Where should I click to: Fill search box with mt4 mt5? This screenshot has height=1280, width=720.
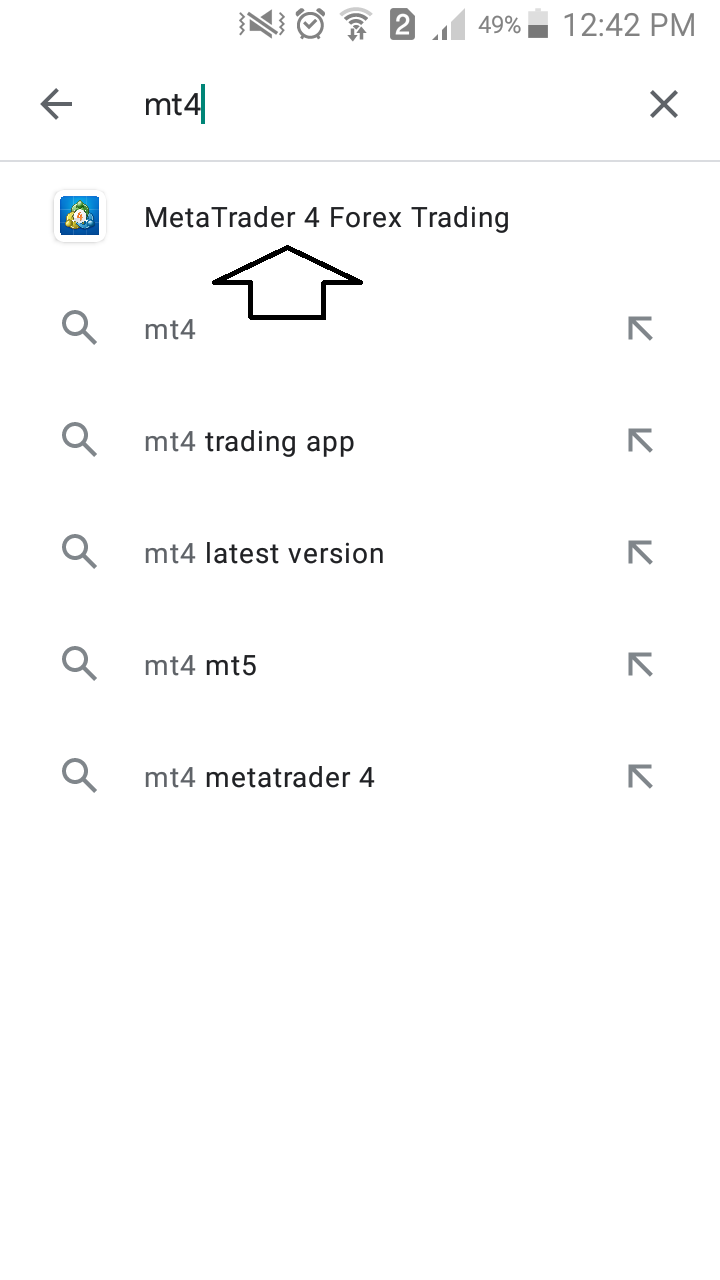tap(640, 665)
